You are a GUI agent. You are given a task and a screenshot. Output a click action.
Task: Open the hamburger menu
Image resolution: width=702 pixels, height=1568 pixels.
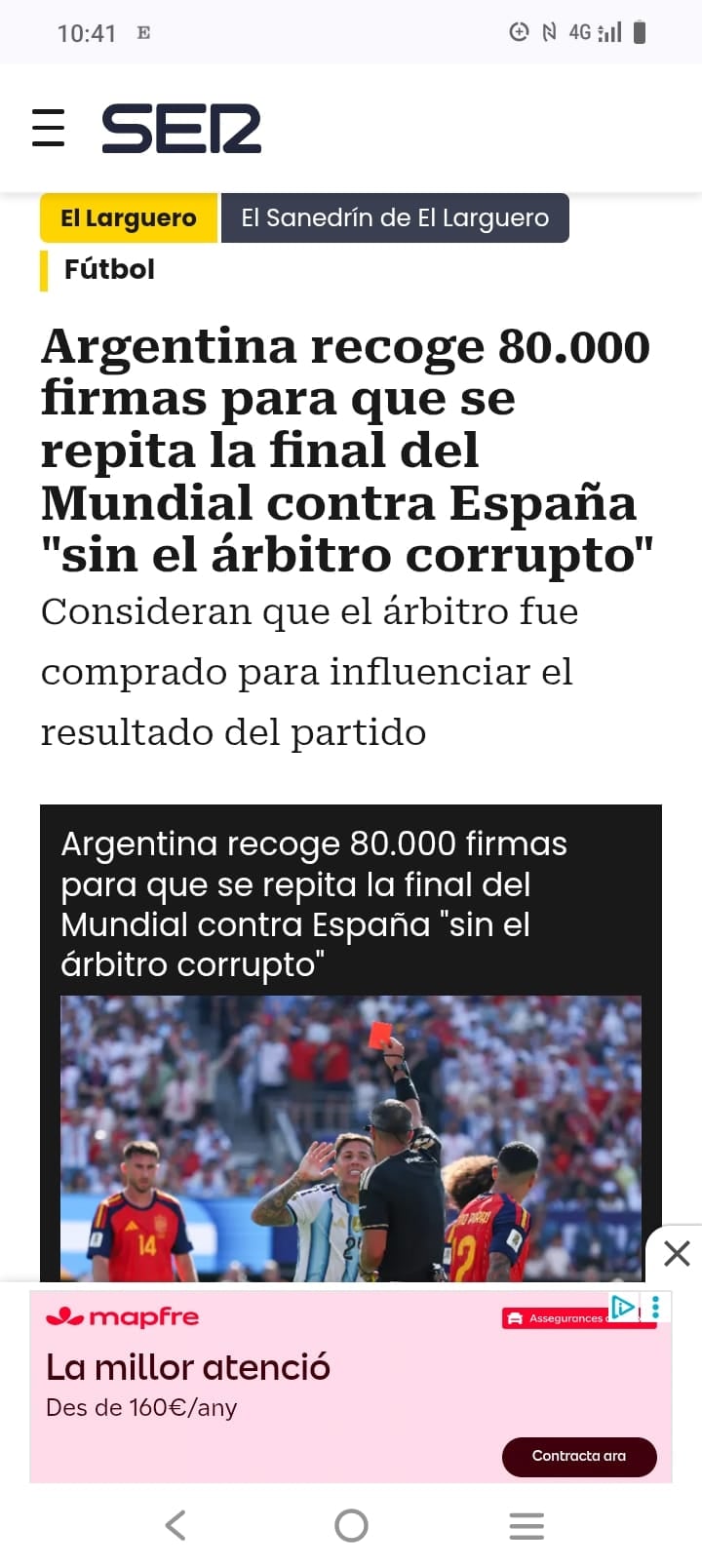tap(48, 128)
